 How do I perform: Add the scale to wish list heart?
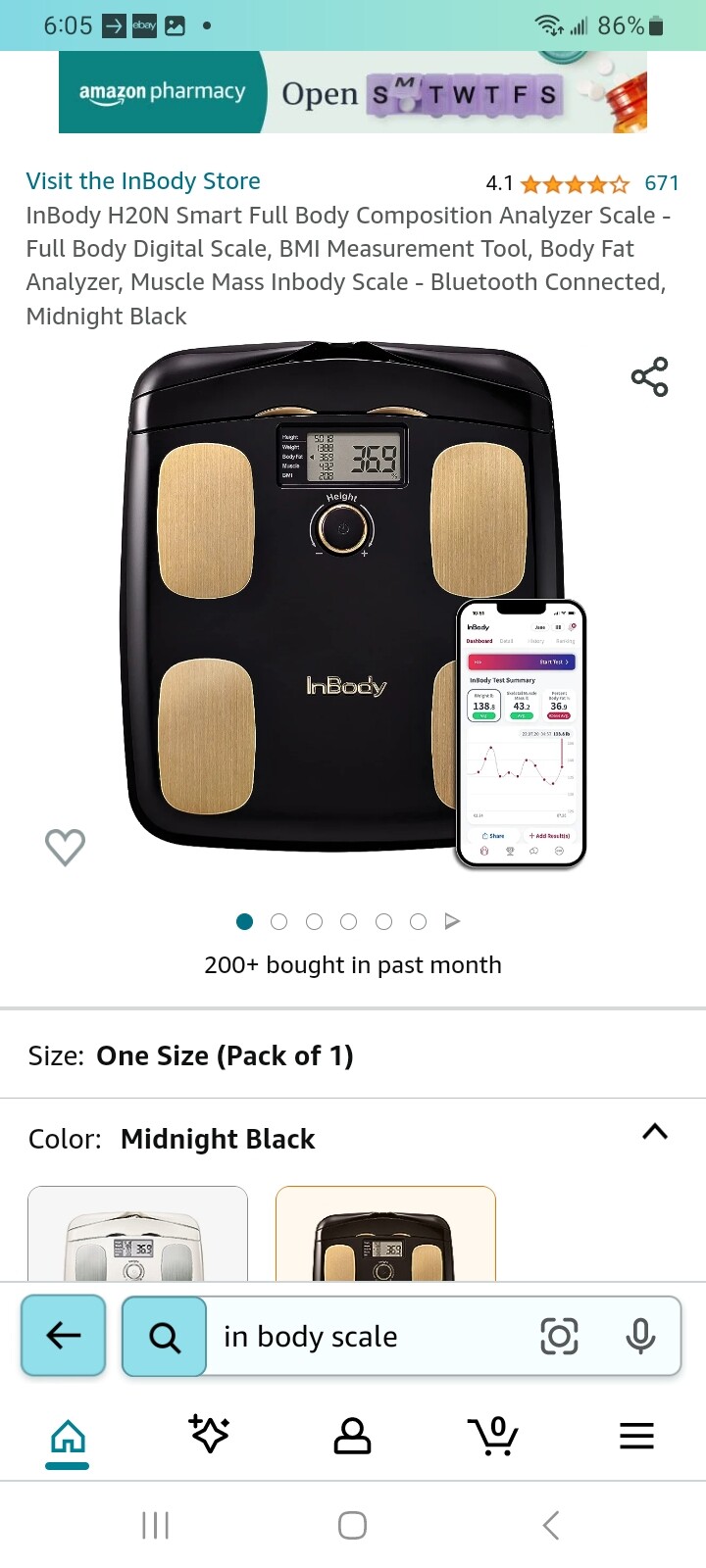tap(66, 847)
